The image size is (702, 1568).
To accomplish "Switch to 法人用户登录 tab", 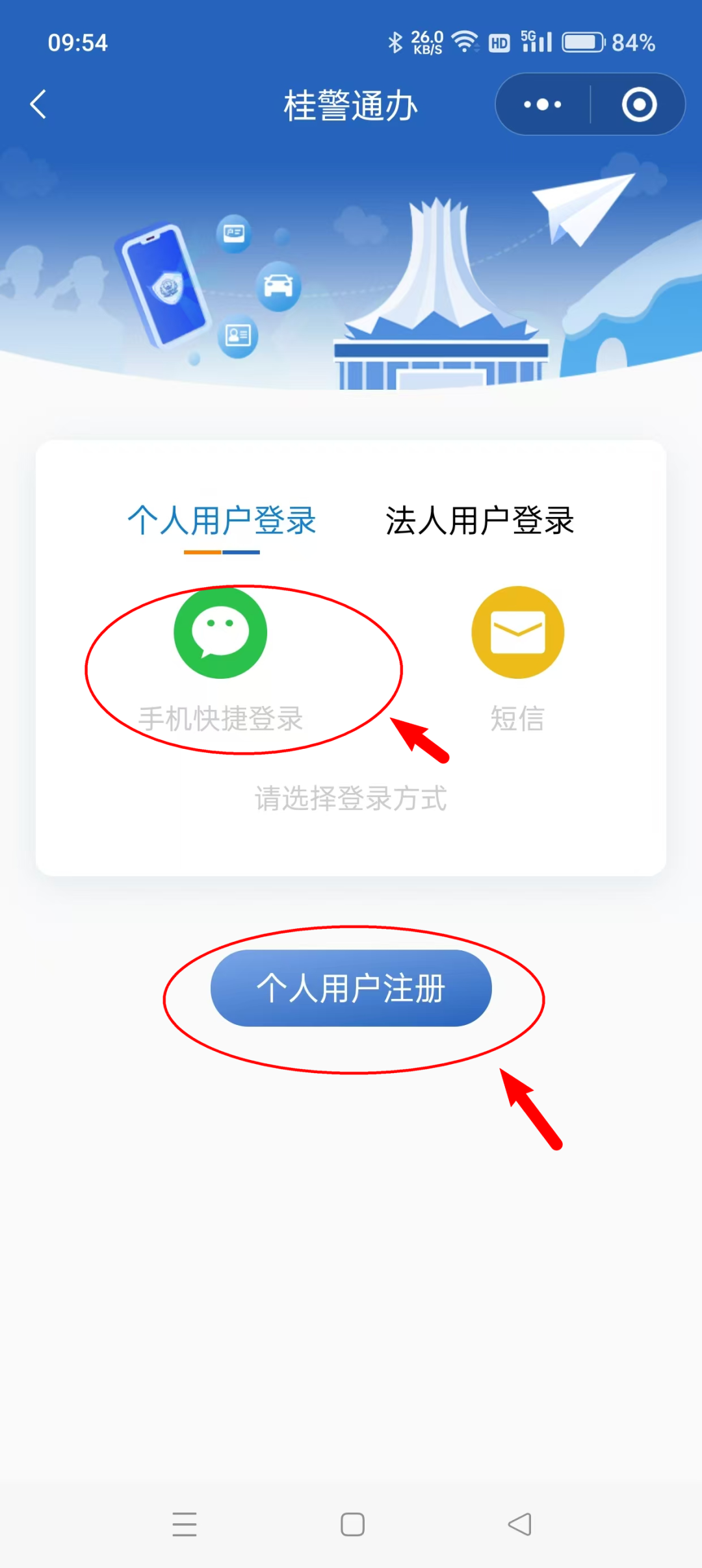I will 480,521.
